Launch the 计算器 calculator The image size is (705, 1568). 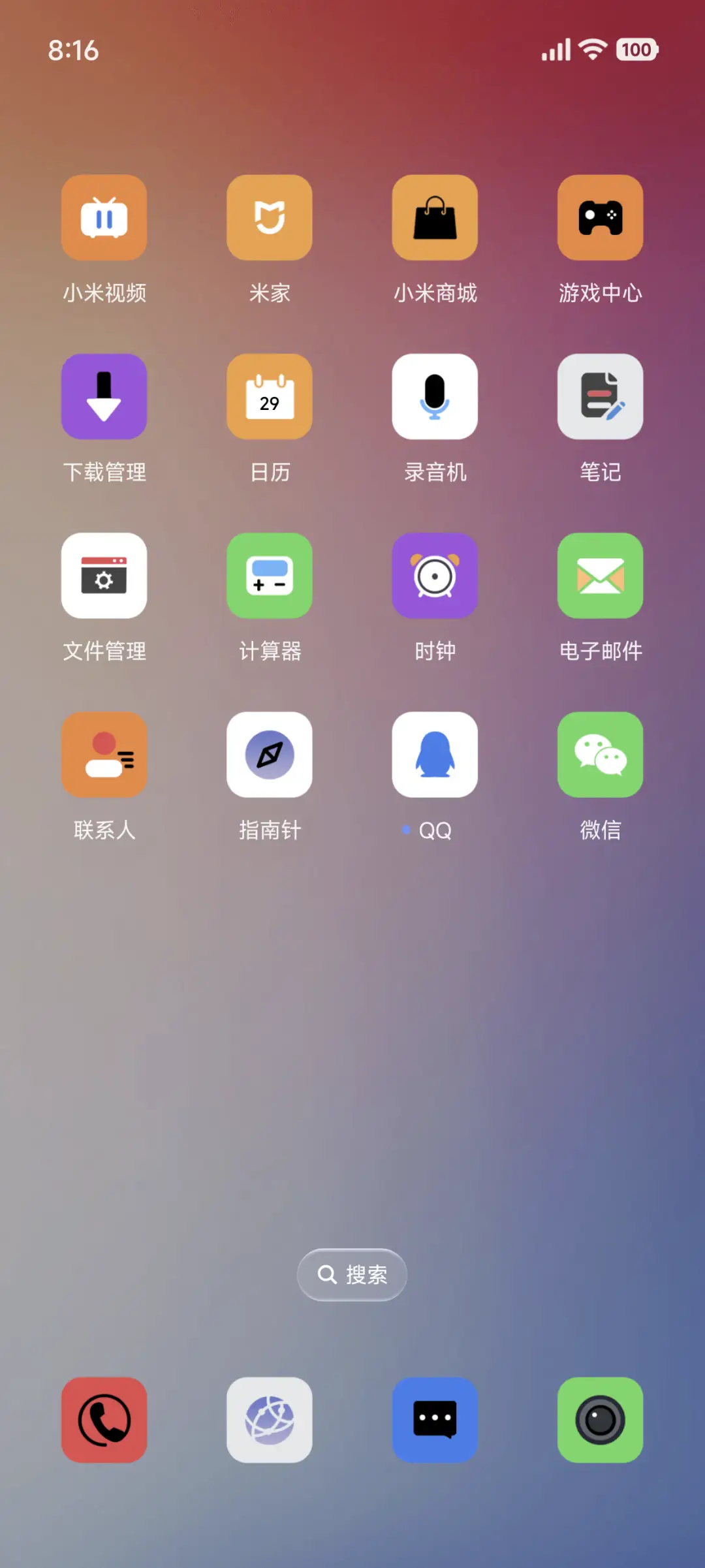(270, 575)
